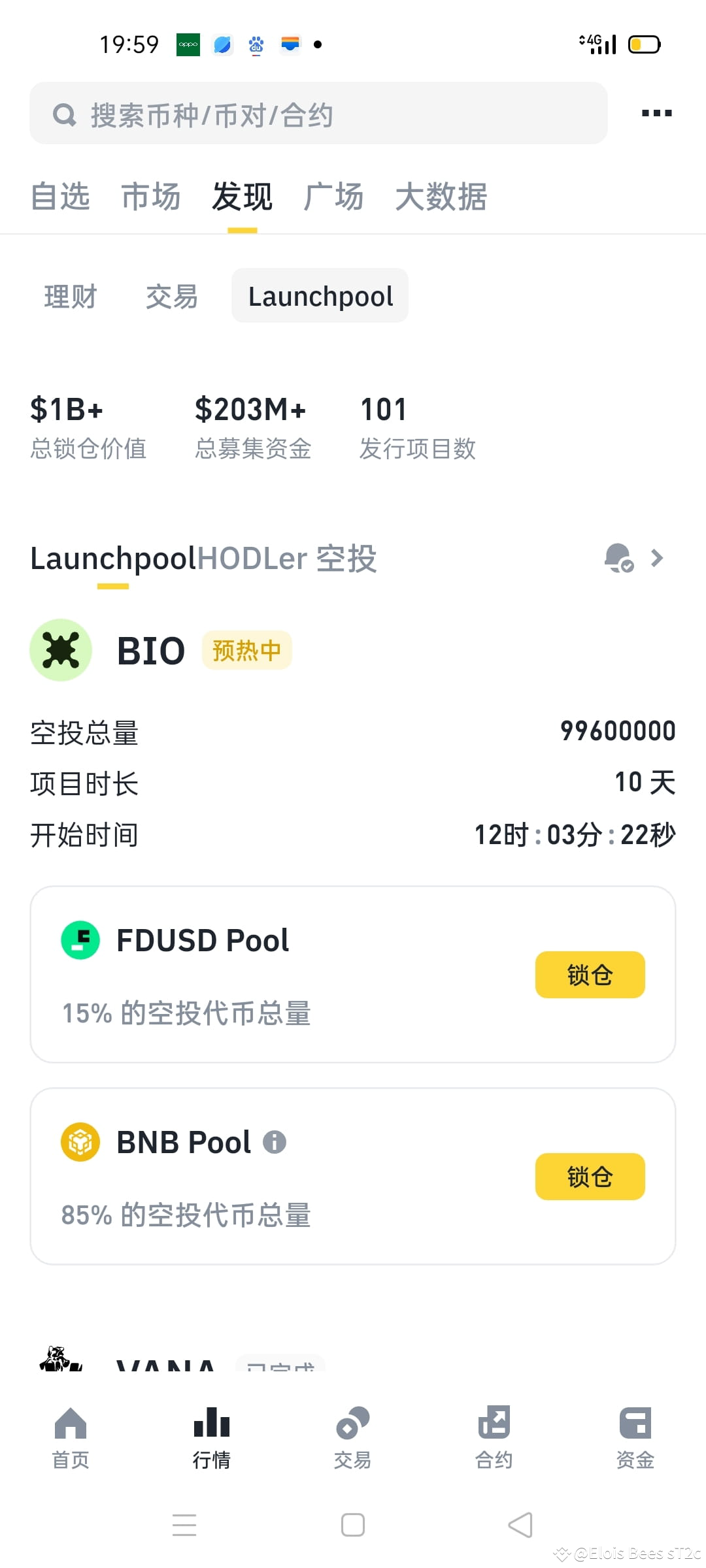The width and height of the screenshot is (706, 1568).
Task: Tap 锁仓 button for FDUSD Pool
Action: click(590, 974)
